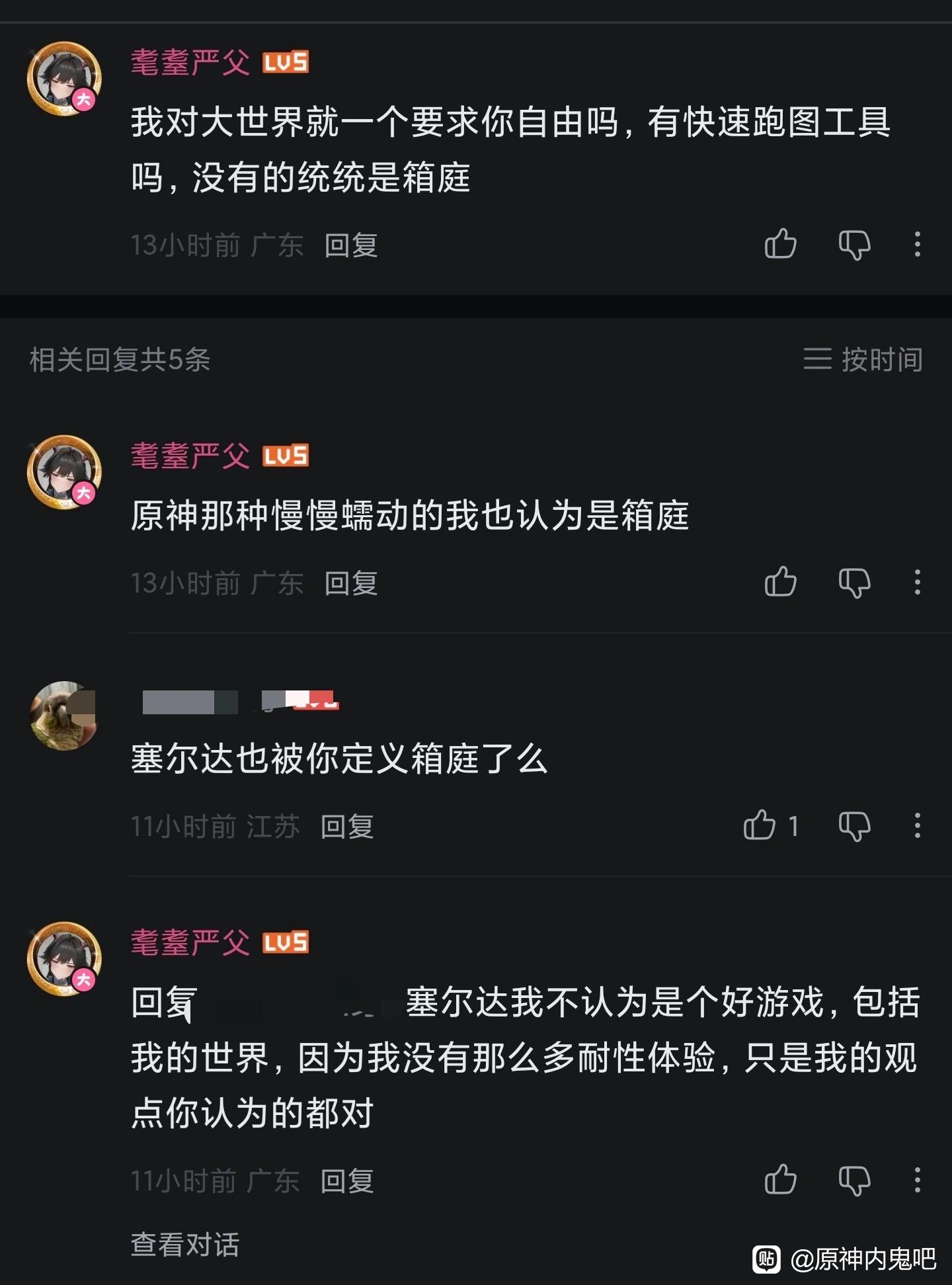The height and width of the screenshot is (1285, 952).
Task: Dislike the 塞尔达我不认为是个好游戏 reply
Action: click(854, 1181)
